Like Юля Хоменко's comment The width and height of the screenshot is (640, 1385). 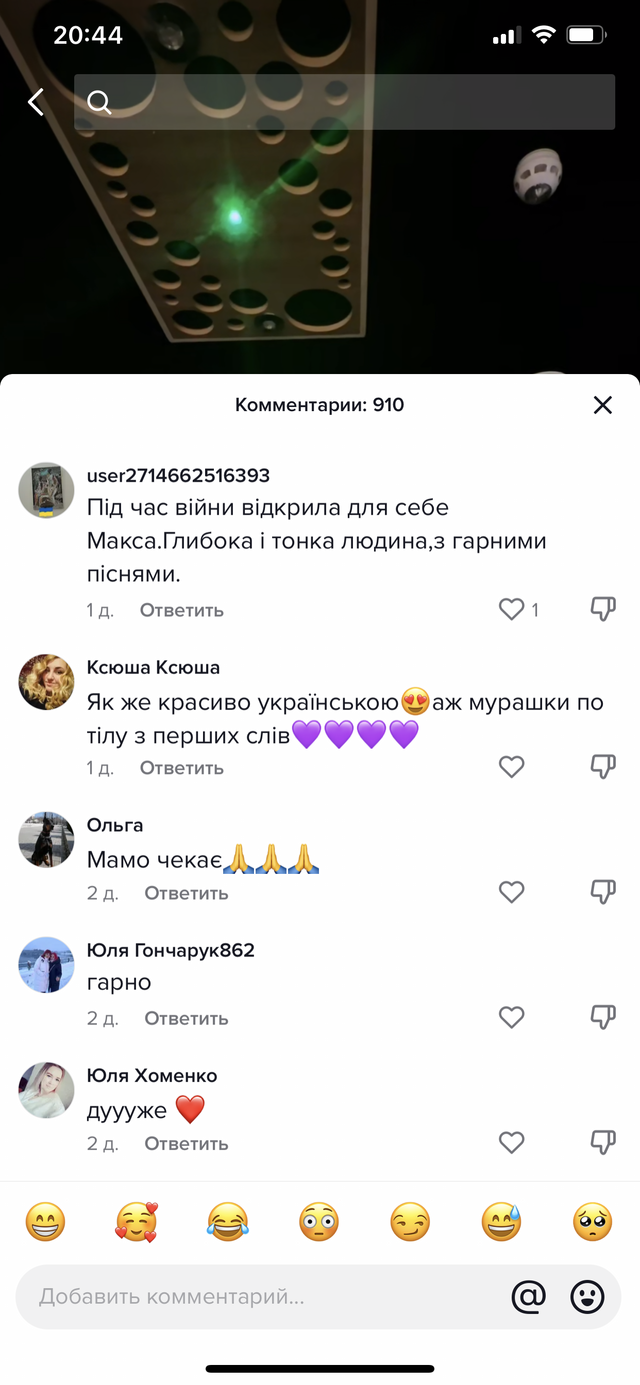(512, 1142)
